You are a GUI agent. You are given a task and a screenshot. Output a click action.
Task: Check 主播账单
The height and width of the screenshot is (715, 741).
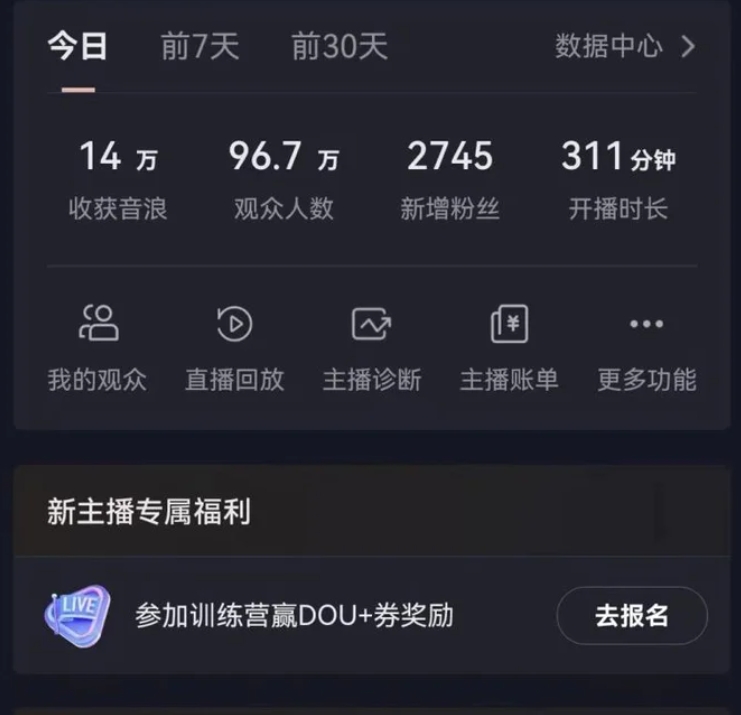point(509,348)
